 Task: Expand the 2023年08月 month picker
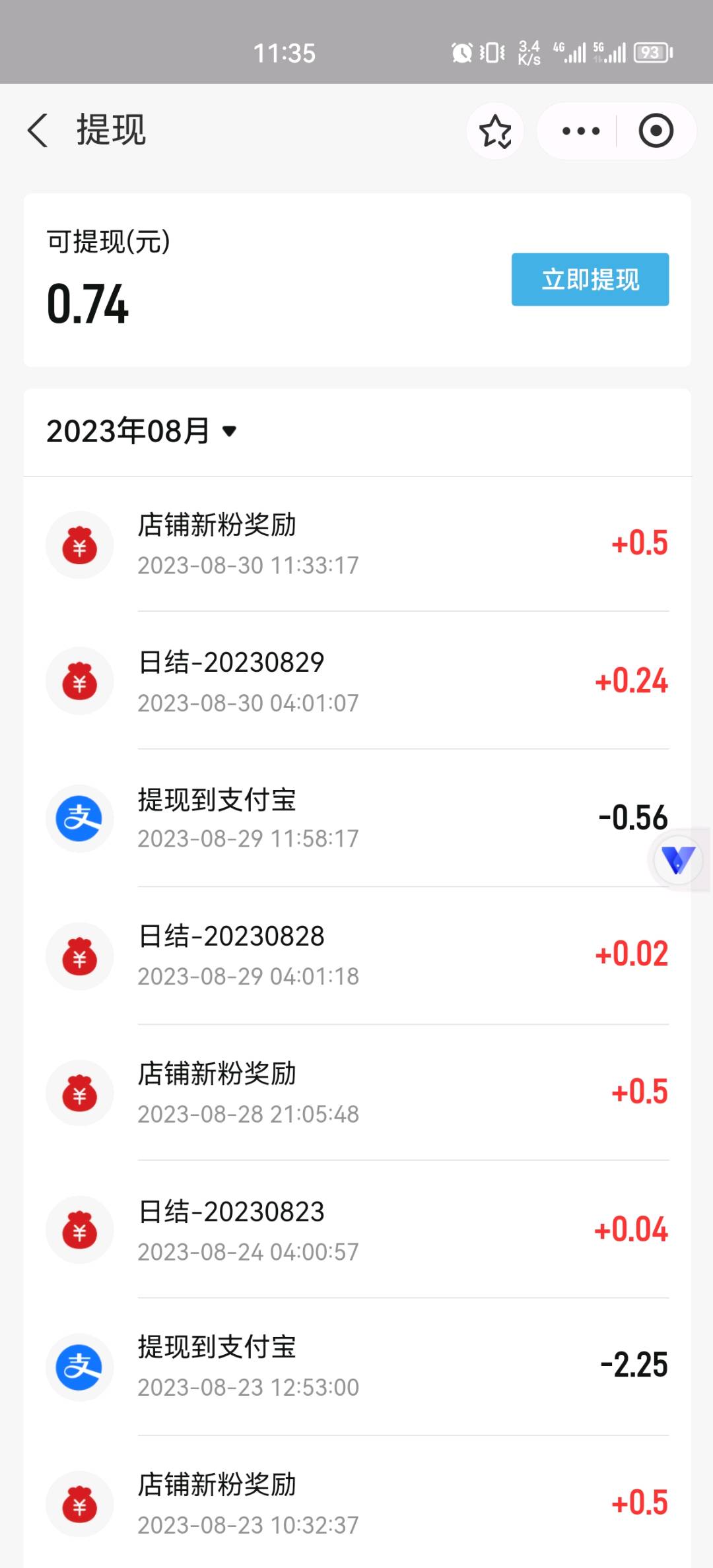coord(141,431)
